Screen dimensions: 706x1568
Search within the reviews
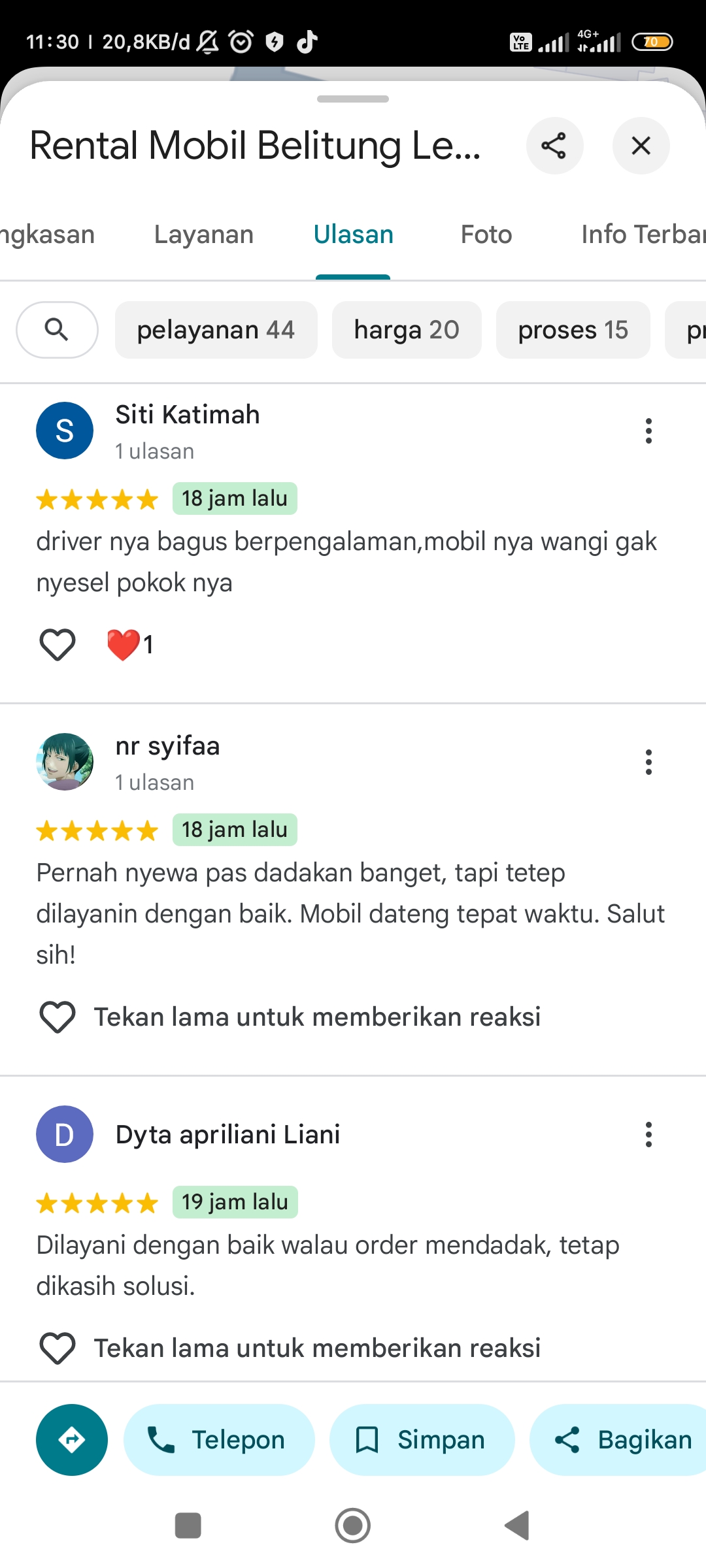pos(57,330)
